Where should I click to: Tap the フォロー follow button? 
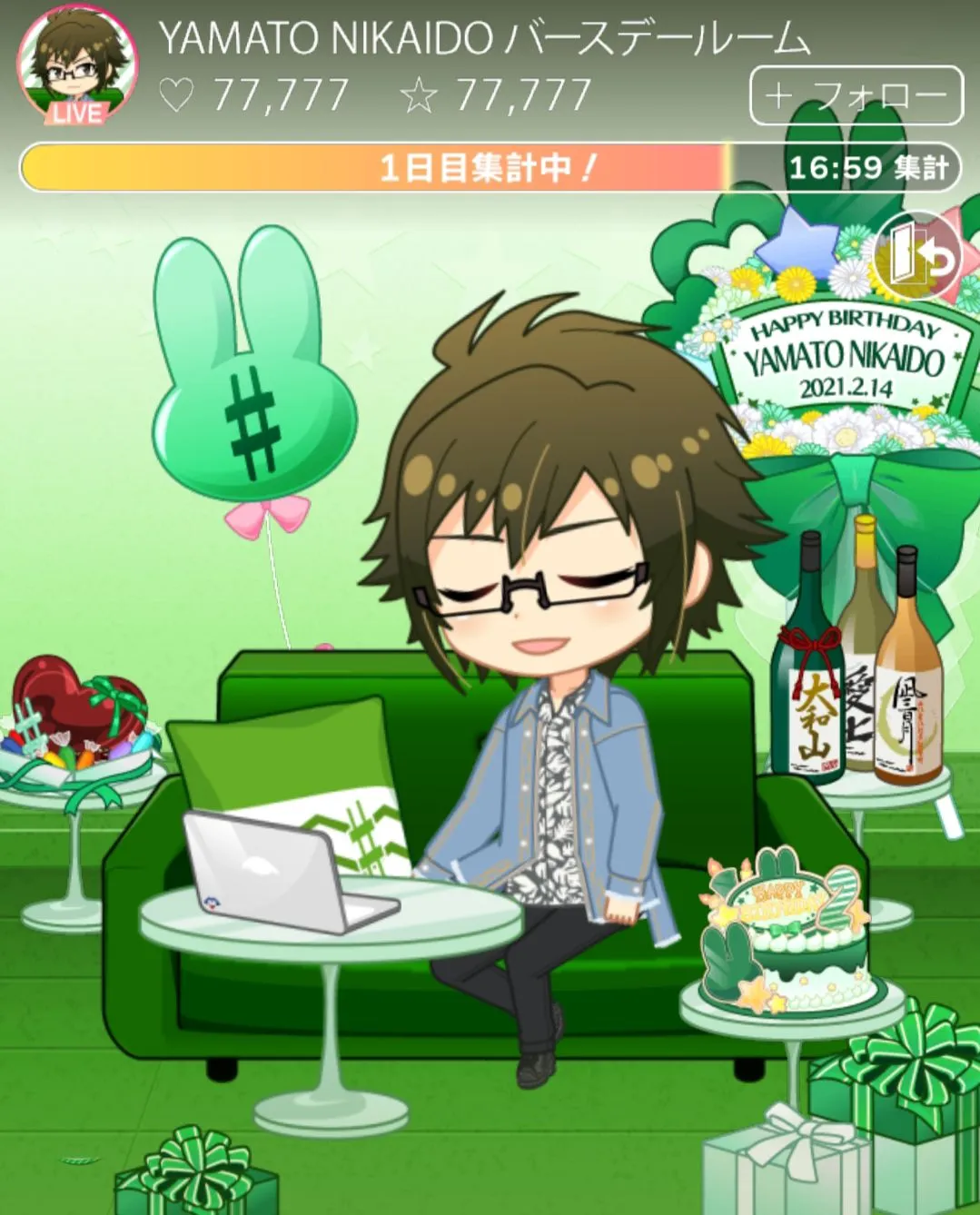pyautogui.click(x=855, y=95)
